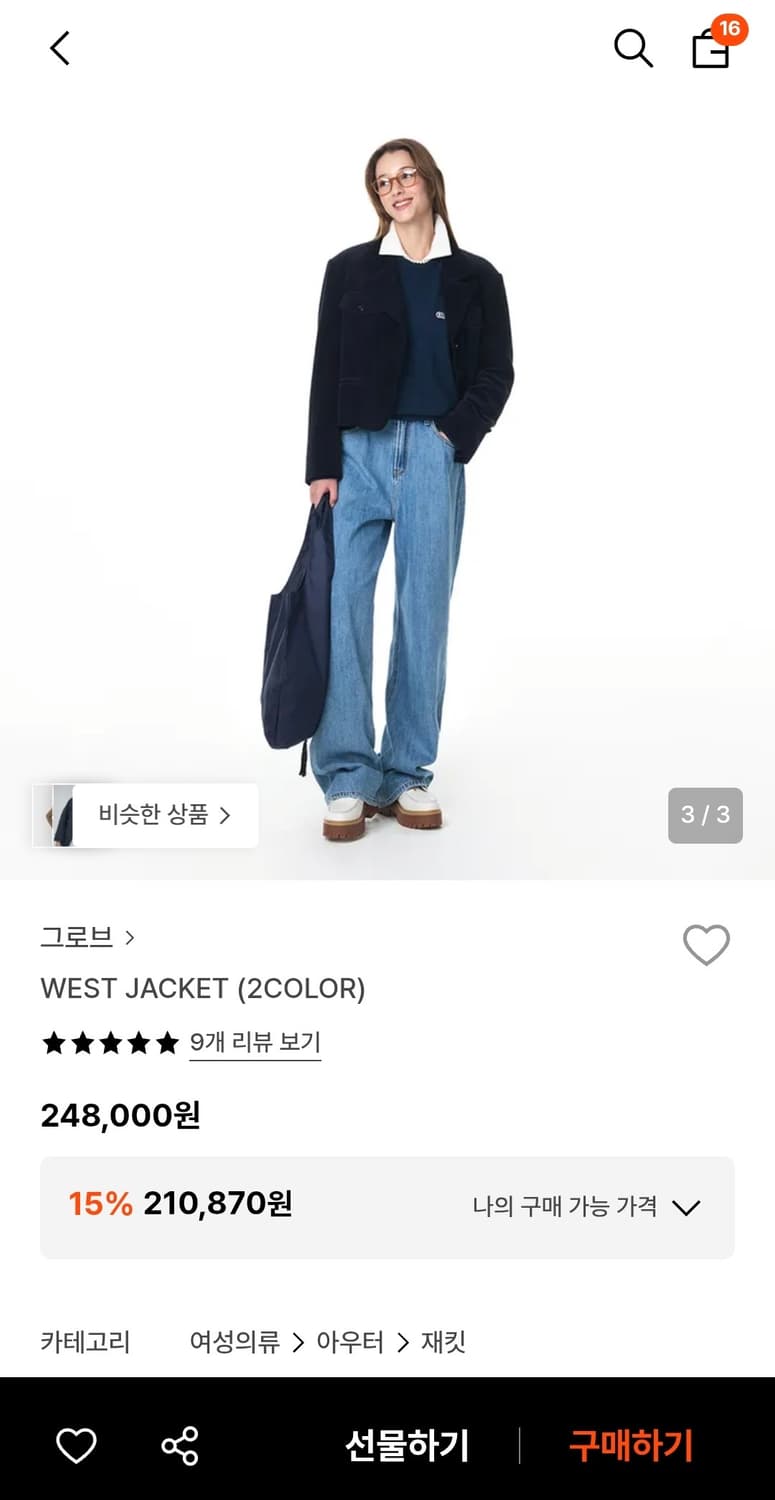
Task: Tap the badge showing 16 on the bag
Action: [731, 31]
